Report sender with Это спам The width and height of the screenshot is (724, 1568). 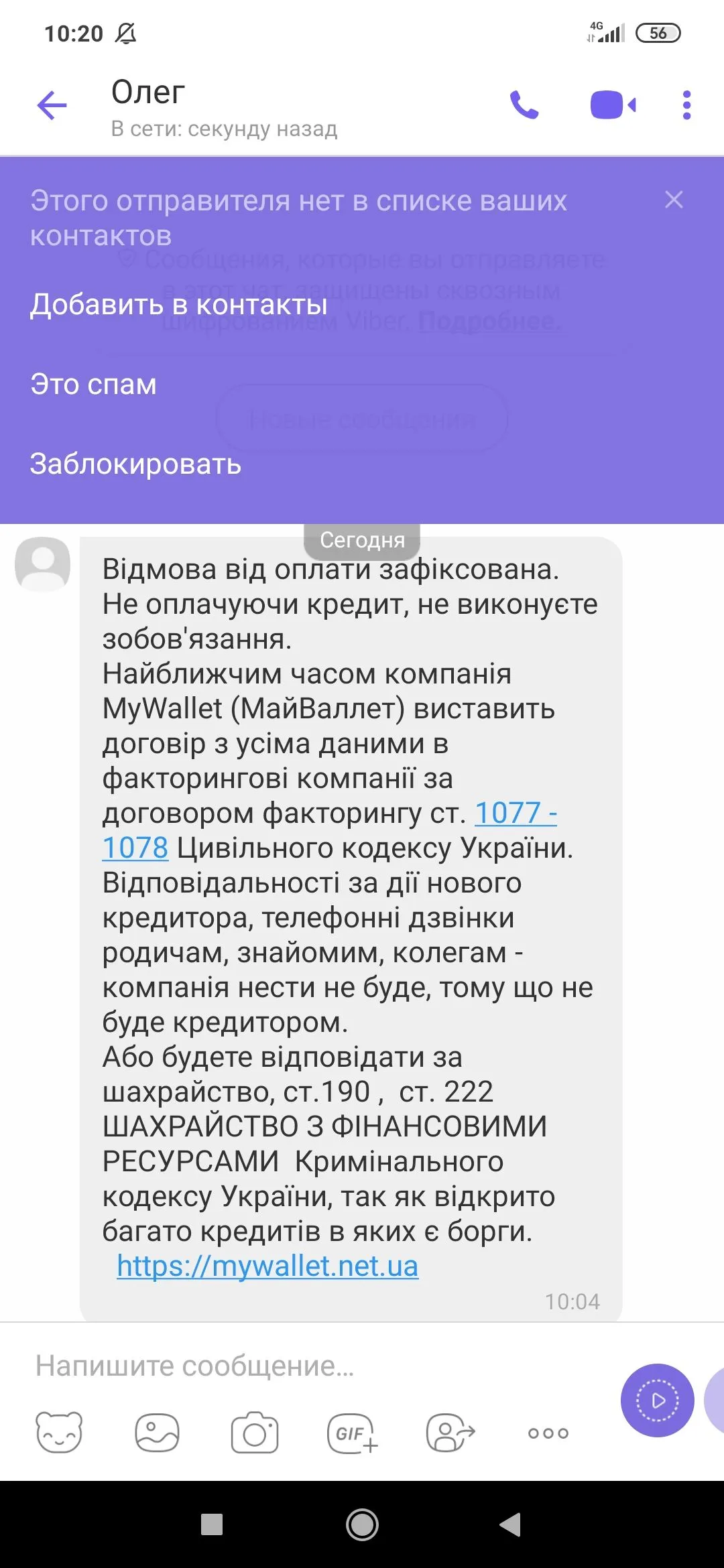pos(93,385)
